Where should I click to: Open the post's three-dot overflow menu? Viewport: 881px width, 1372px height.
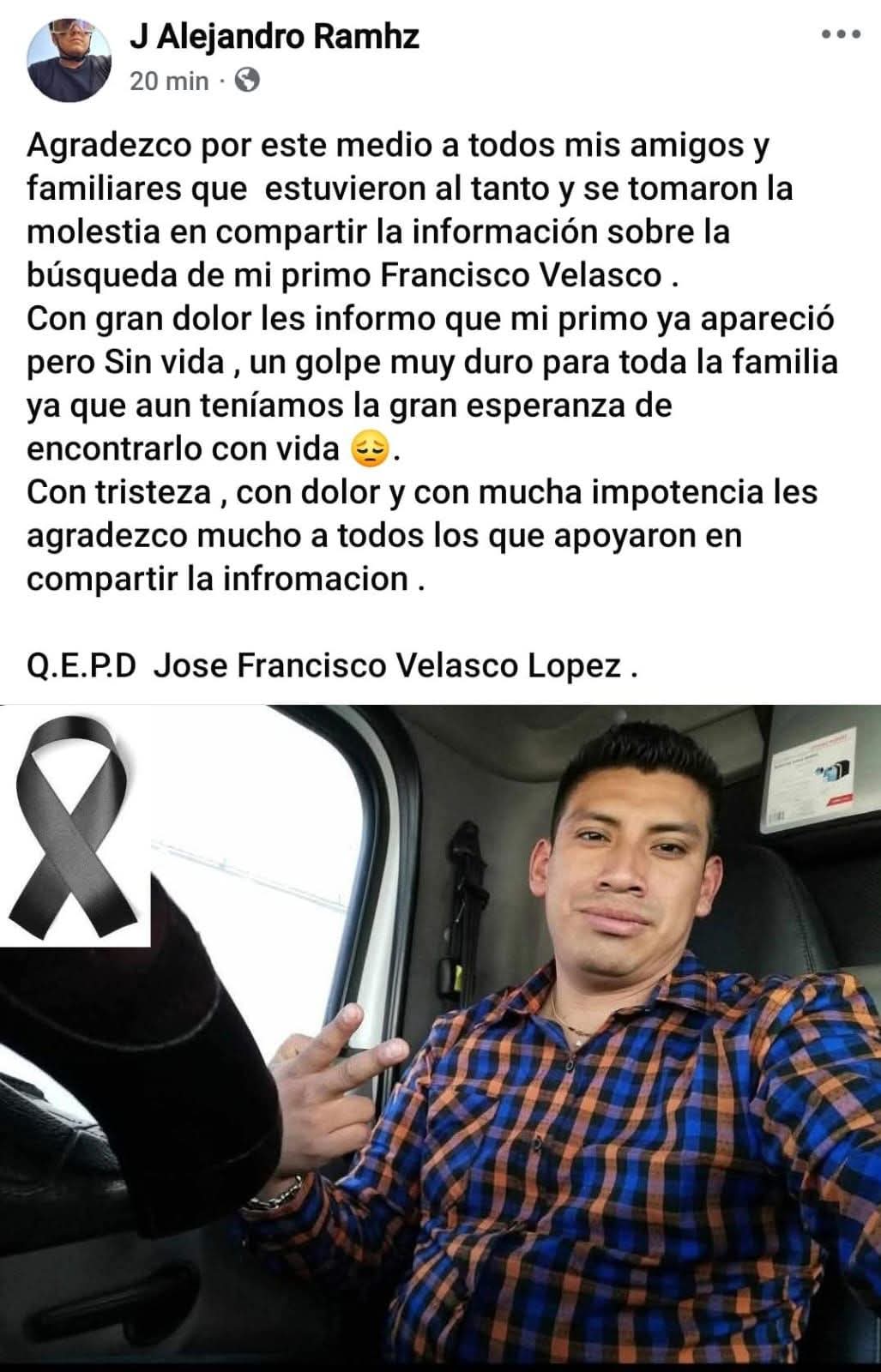click(x=840, y=35)
